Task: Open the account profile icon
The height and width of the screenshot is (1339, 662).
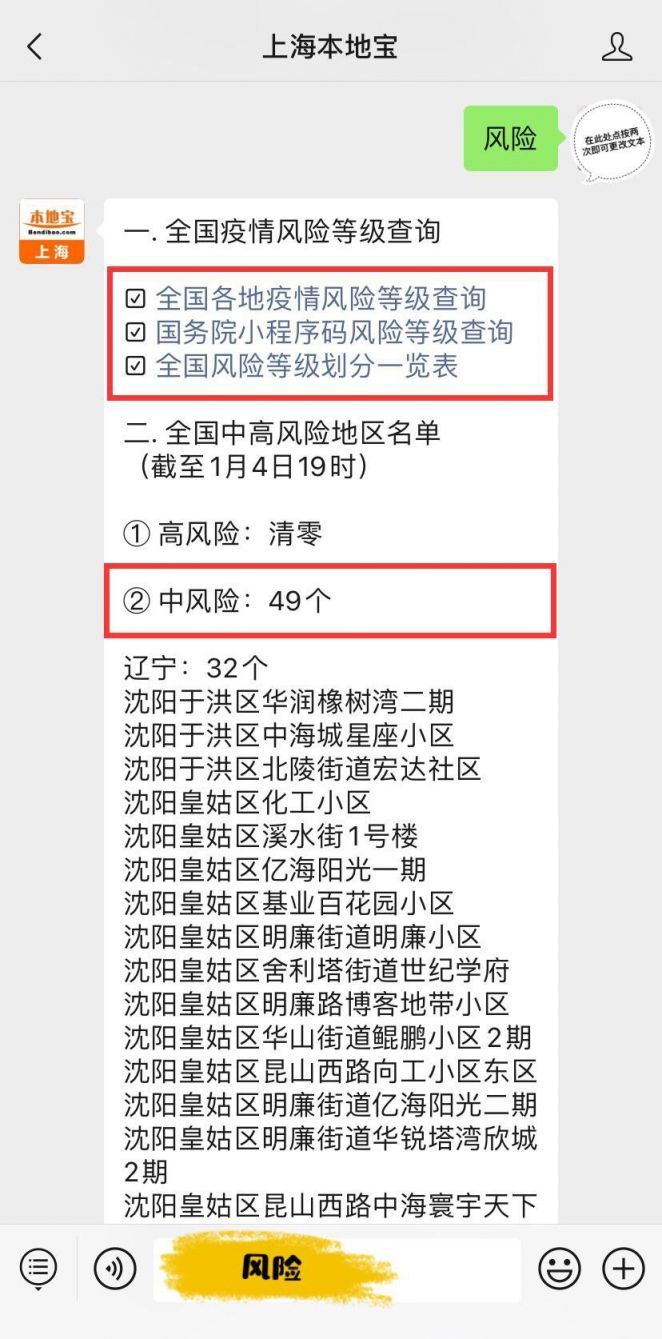Action: 617,46
